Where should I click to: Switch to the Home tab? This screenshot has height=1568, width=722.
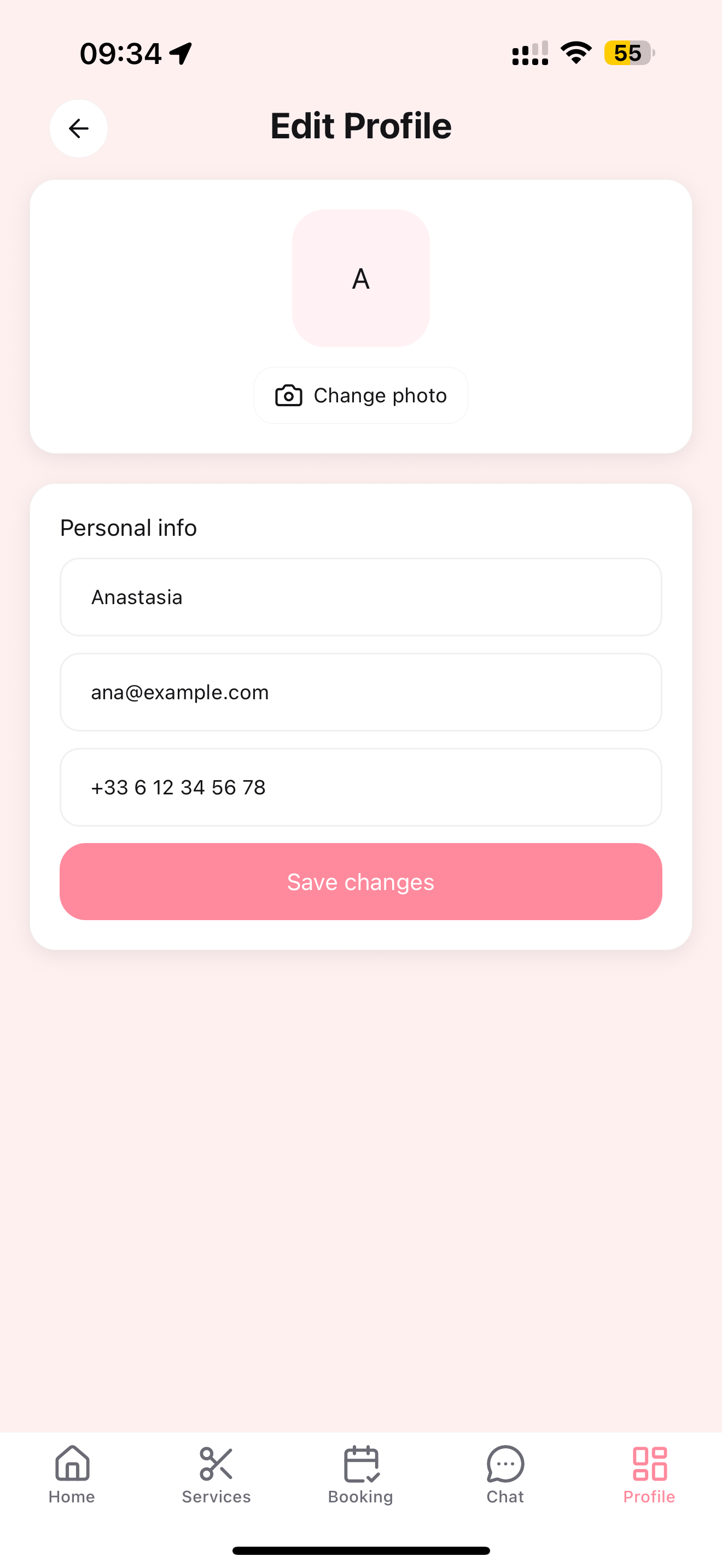(72, 1473)
